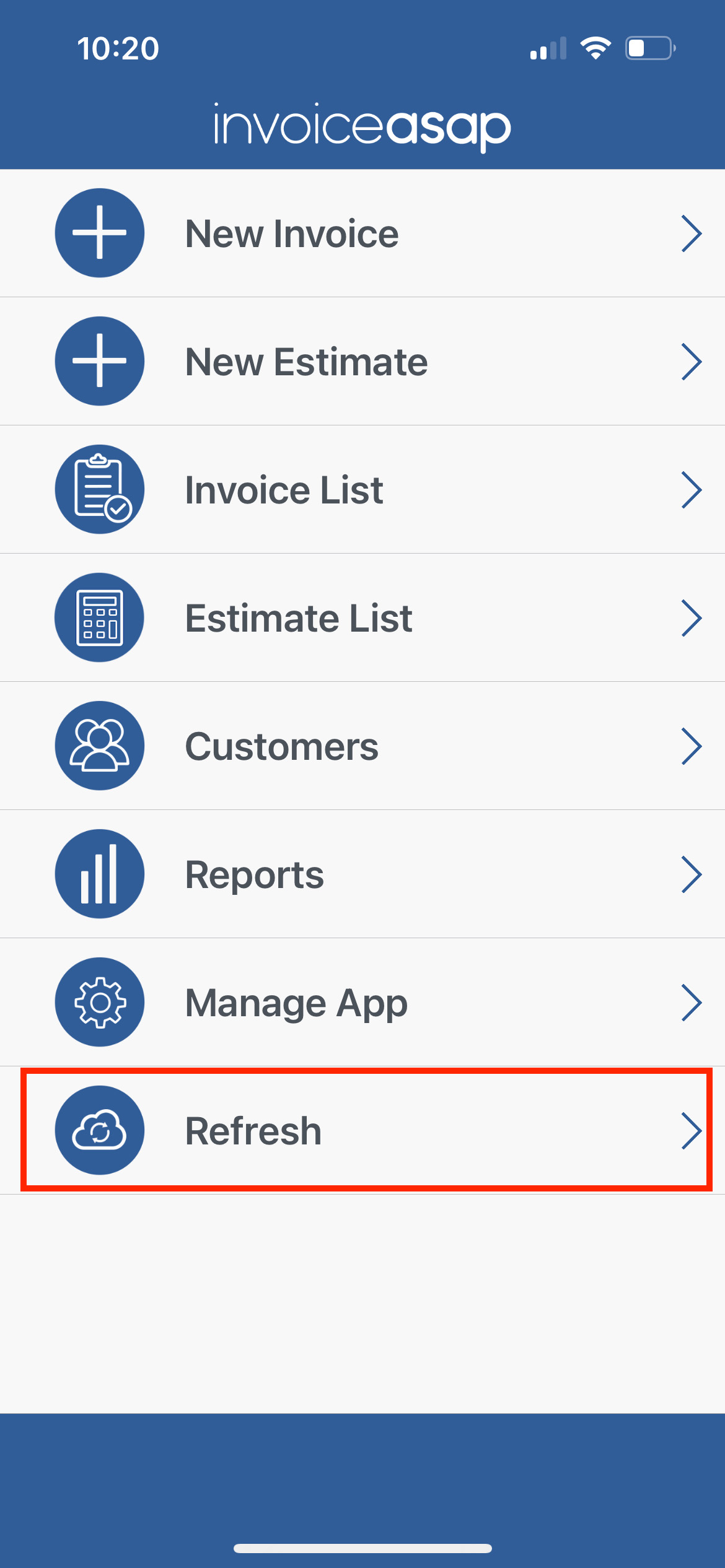
Task: Expand the New Invoice row chevron
Action: tap(692, 233)
